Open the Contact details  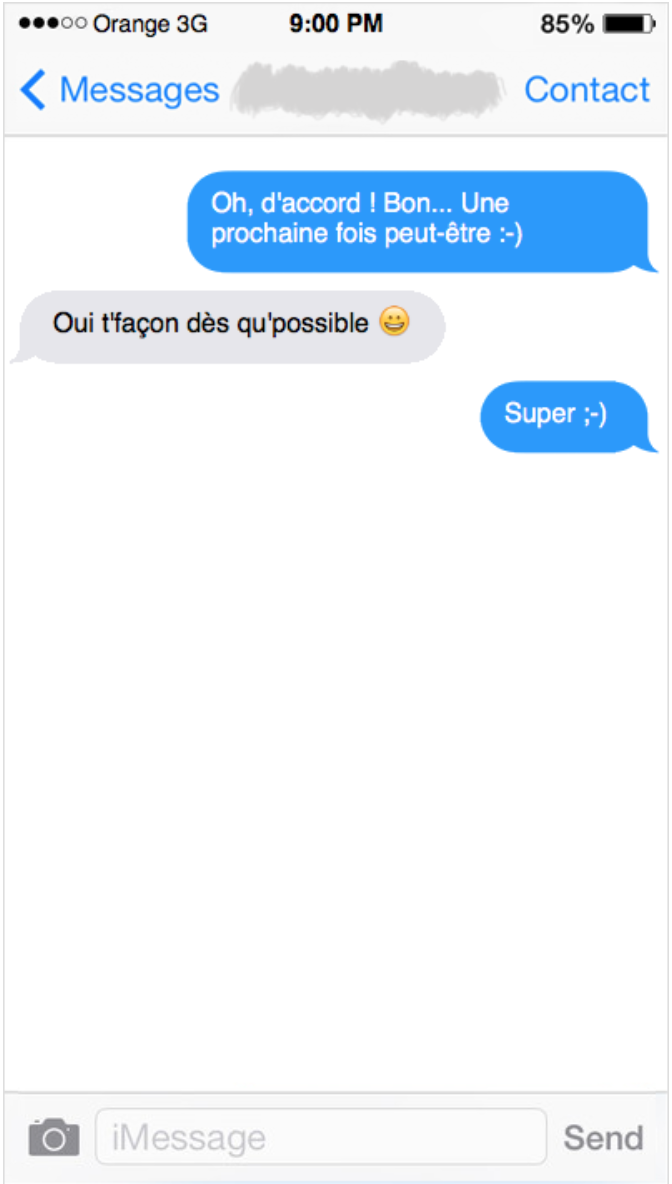(586, 90)
